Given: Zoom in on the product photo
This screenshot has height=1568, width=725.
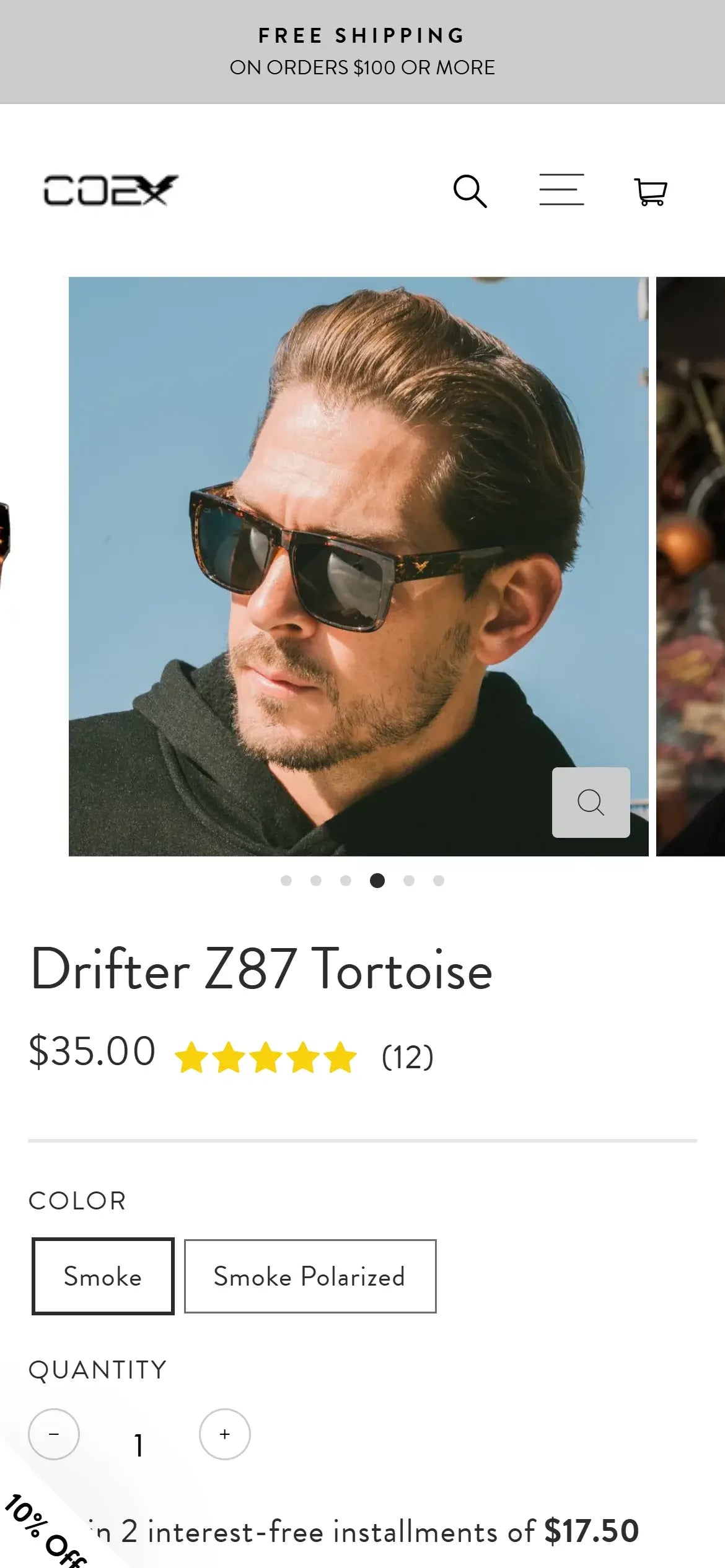Looking at the screenshot, I should [591, 802].
